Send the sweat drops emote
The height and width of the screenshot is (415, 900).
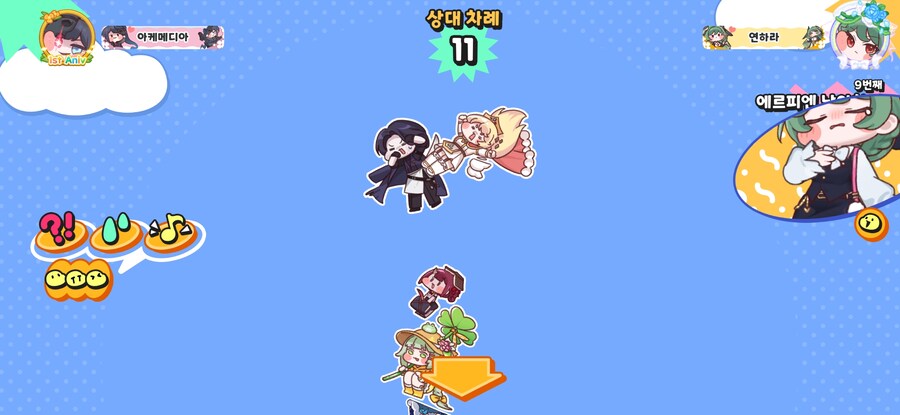(115, 233)
